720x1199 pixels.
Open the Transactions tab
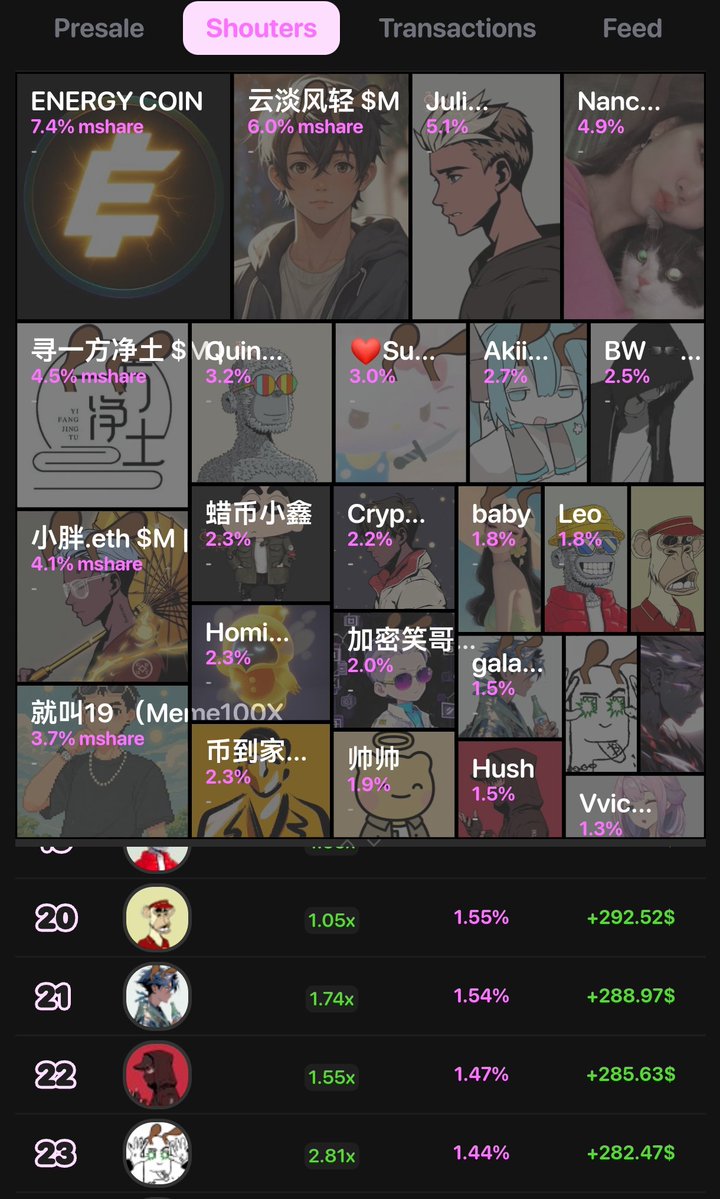tap(457, 29)
